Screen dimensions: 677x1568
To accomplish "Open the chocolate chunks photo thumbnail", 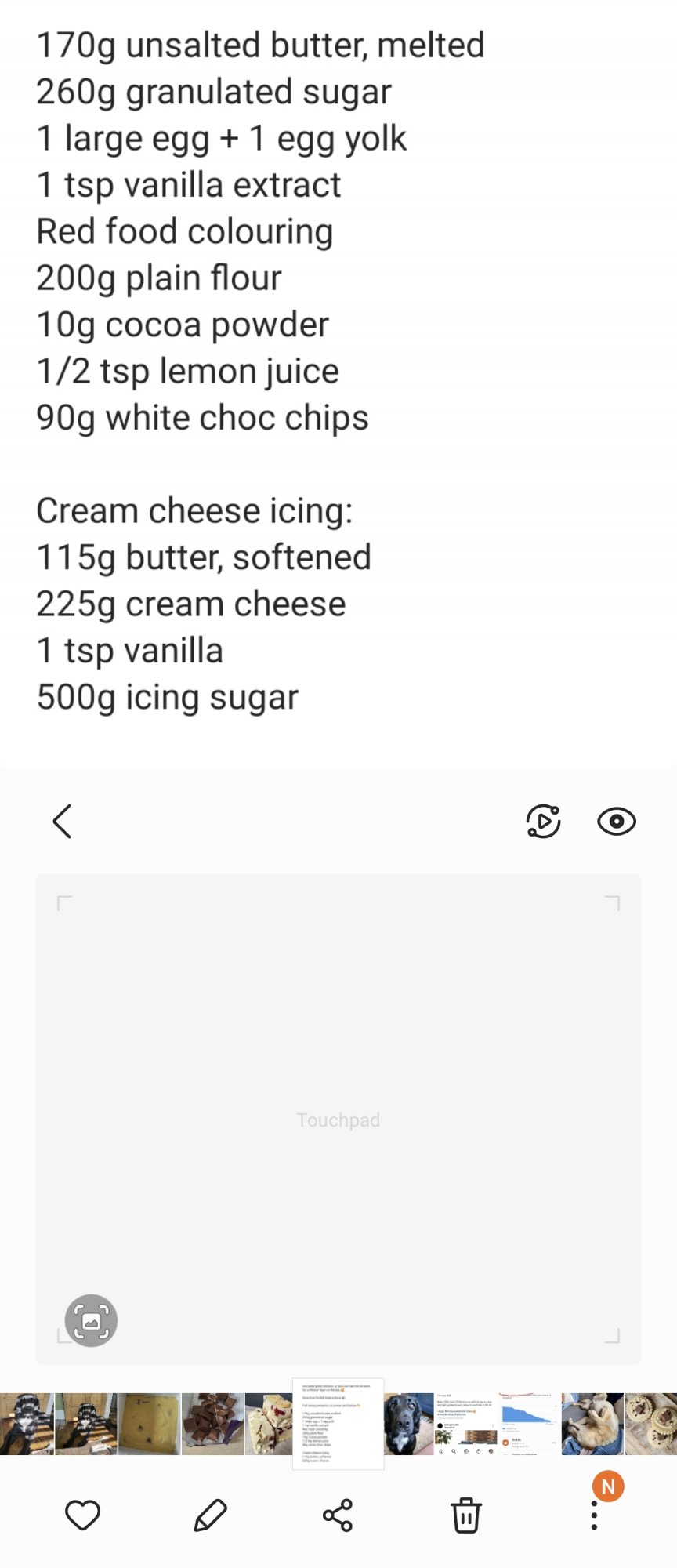I will tap(212, 1424).
